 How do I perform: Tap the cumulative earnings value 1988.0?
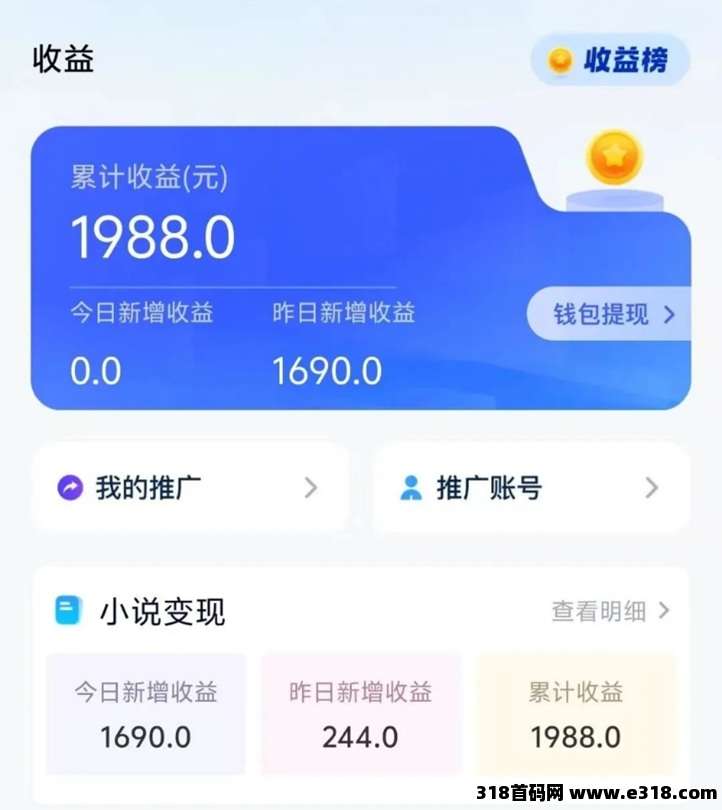point(152,238)
